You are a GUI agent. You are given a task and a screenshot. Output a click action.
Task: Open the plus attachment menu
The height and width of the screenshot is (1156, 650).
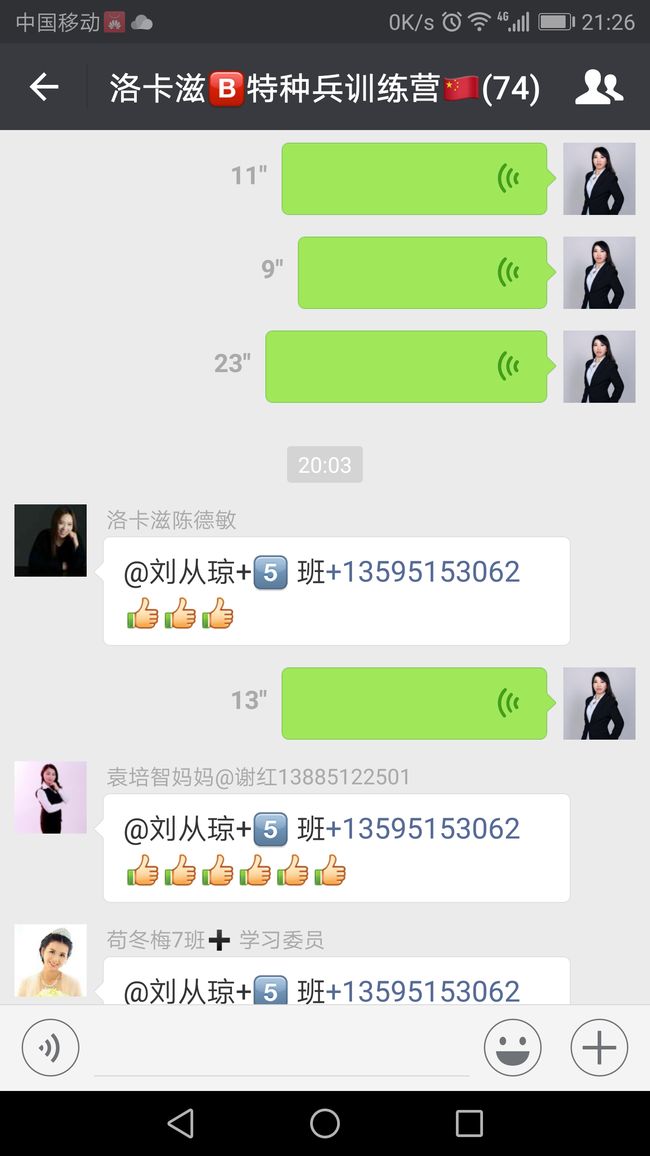[599, 1048]
